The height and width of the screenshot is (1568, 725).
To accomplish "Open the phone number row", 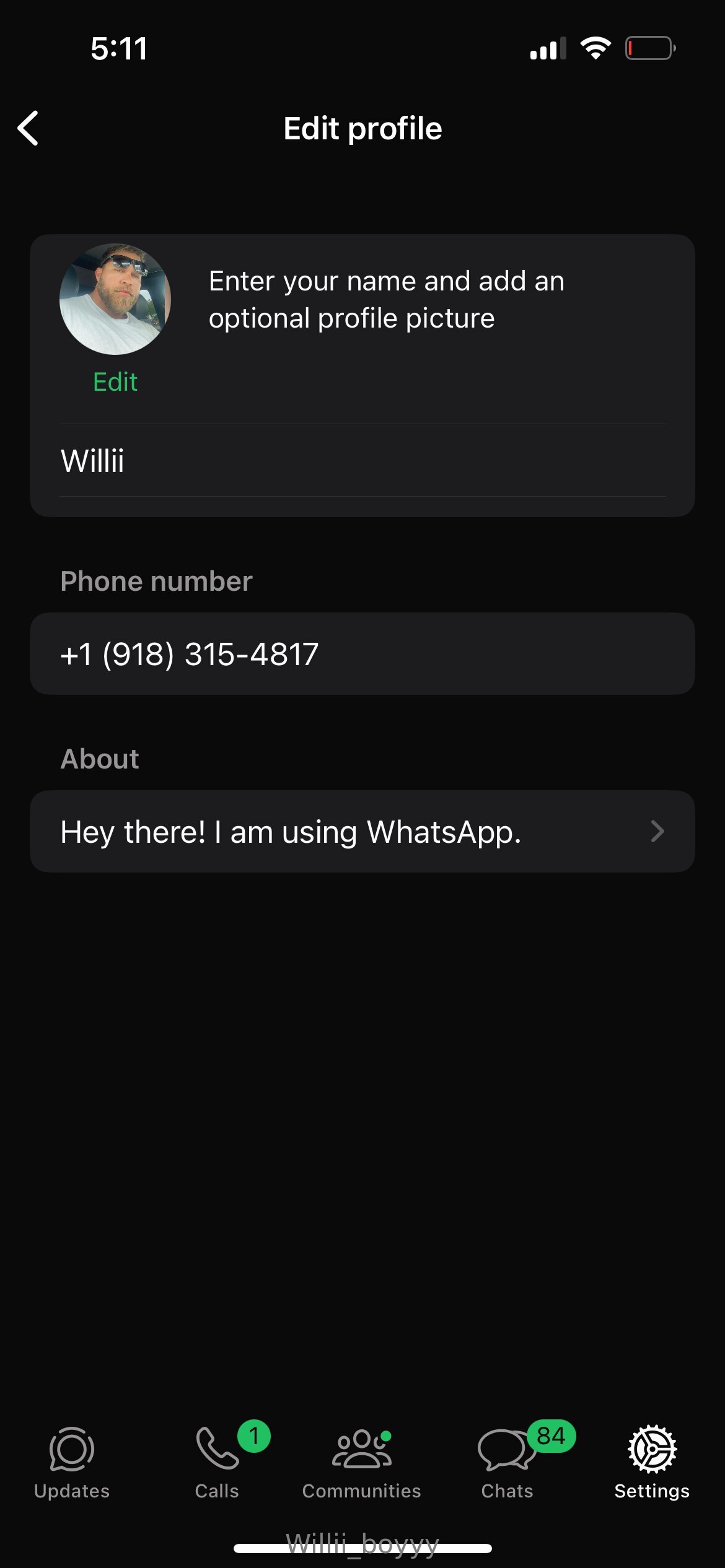I will click(x=362, y=654).
